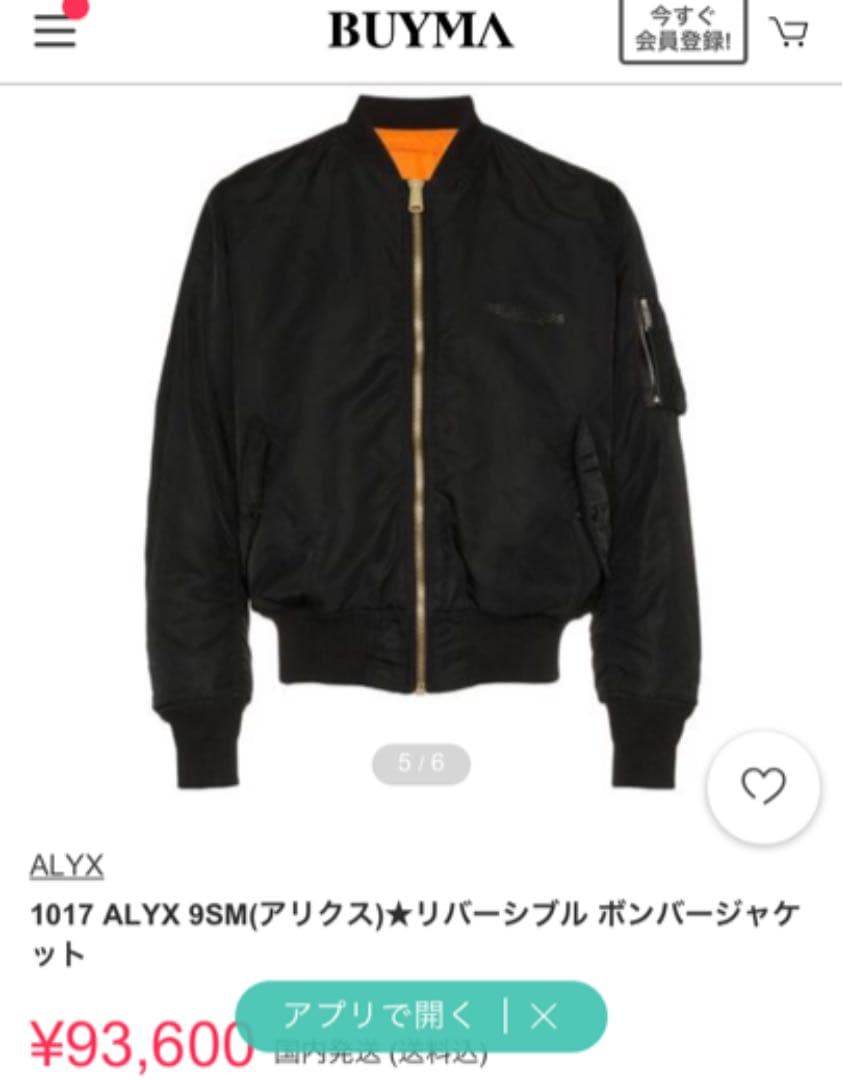Open the listing in the app via アプリで開く
843x1080 pixels.
pyautogui.click(x=380, y=1013)
